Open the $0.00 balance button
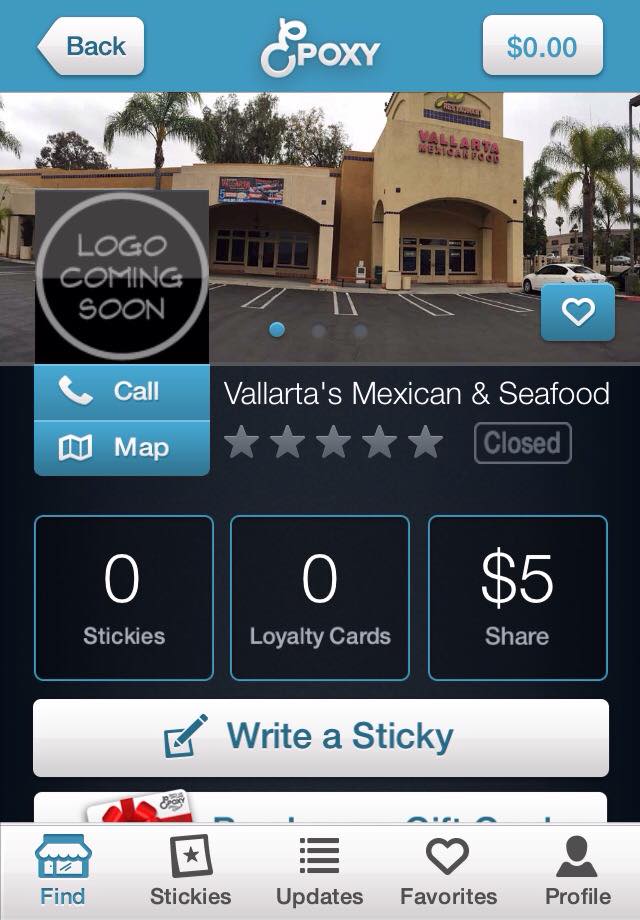This screenshot has height=920, width=640. [x=542, y=46]
